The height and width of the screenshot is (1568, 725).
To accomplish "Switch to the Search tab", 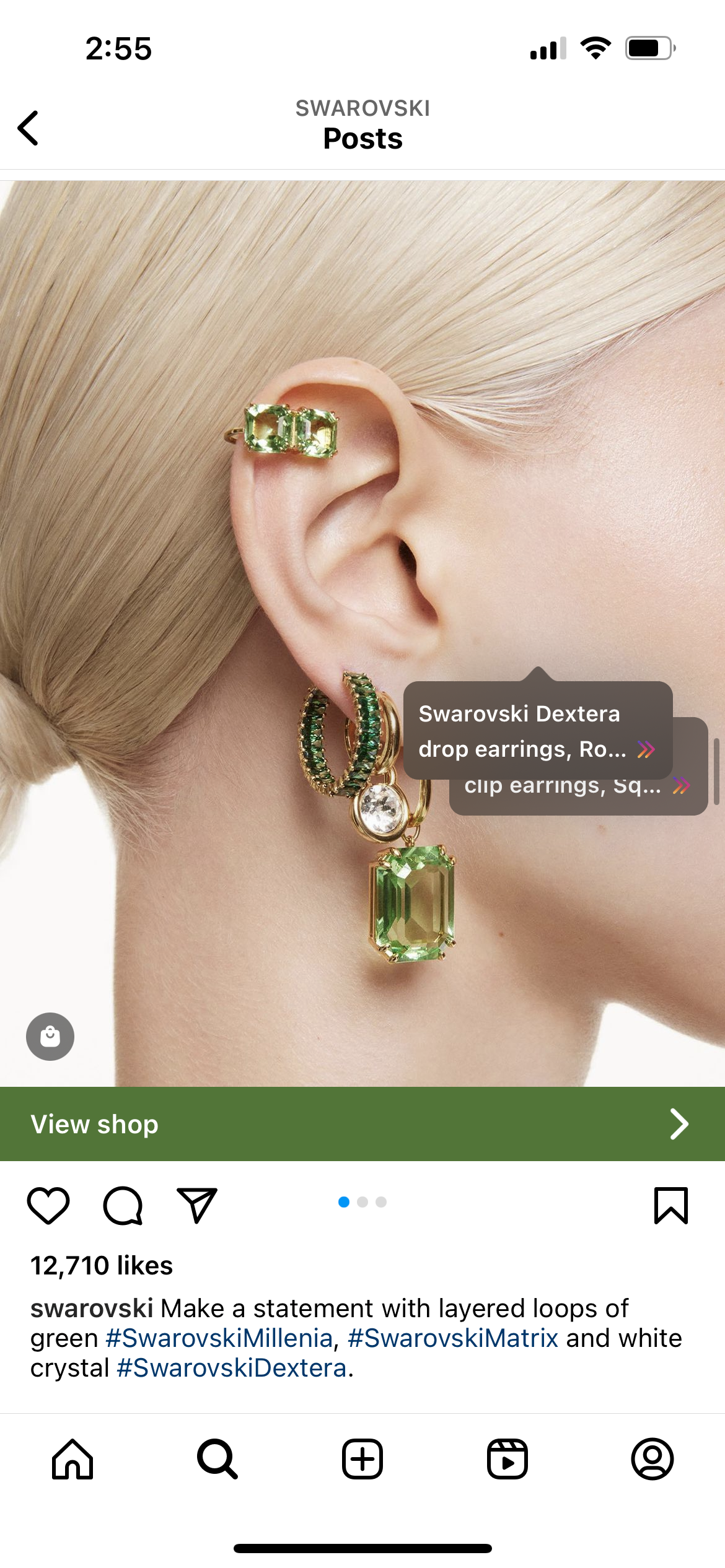I will point(217,1459).
